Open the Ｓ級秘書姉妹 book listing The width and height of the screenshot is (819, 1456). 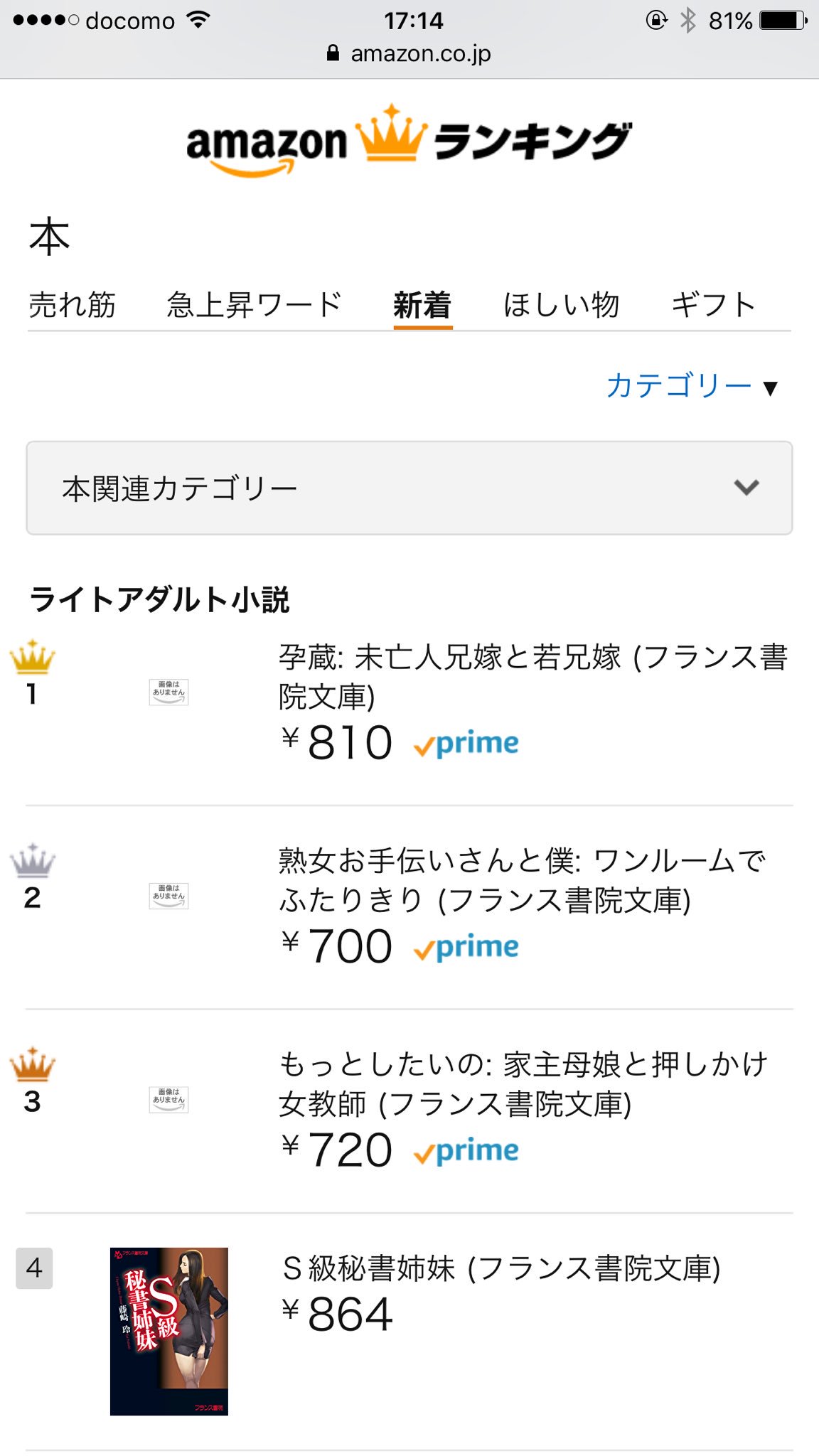coord(501,1269)
